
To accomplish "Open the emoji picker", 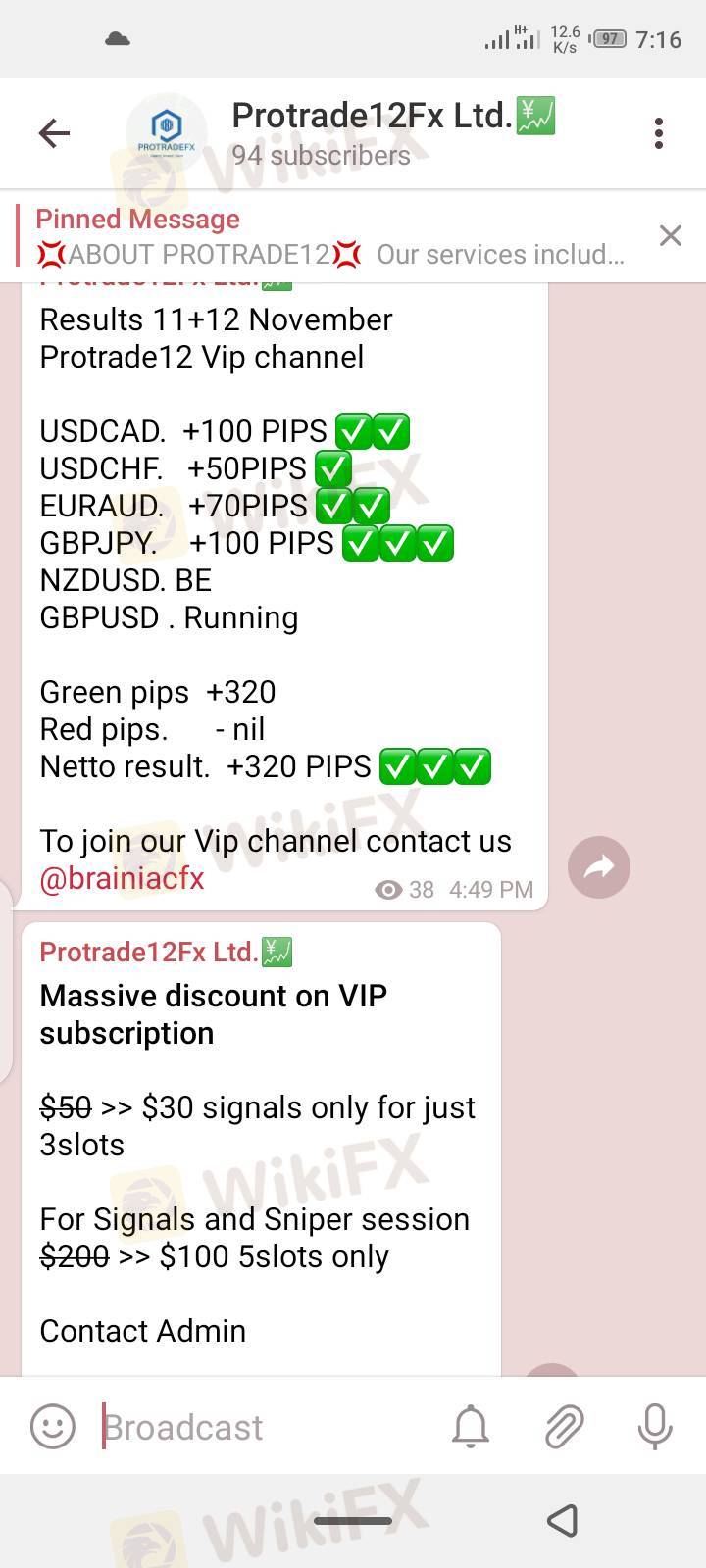I will coord(53,1426).
